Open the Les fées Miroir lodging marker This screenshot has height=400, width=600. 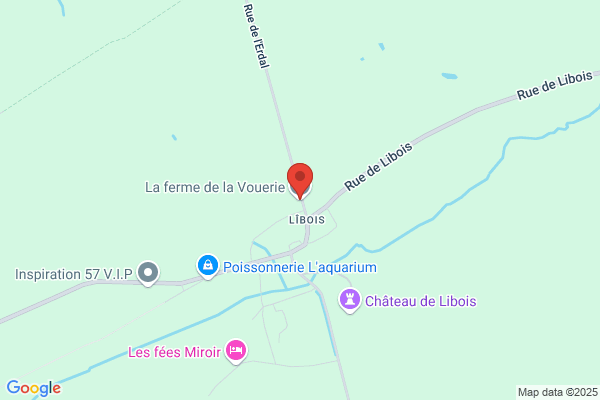236,351
